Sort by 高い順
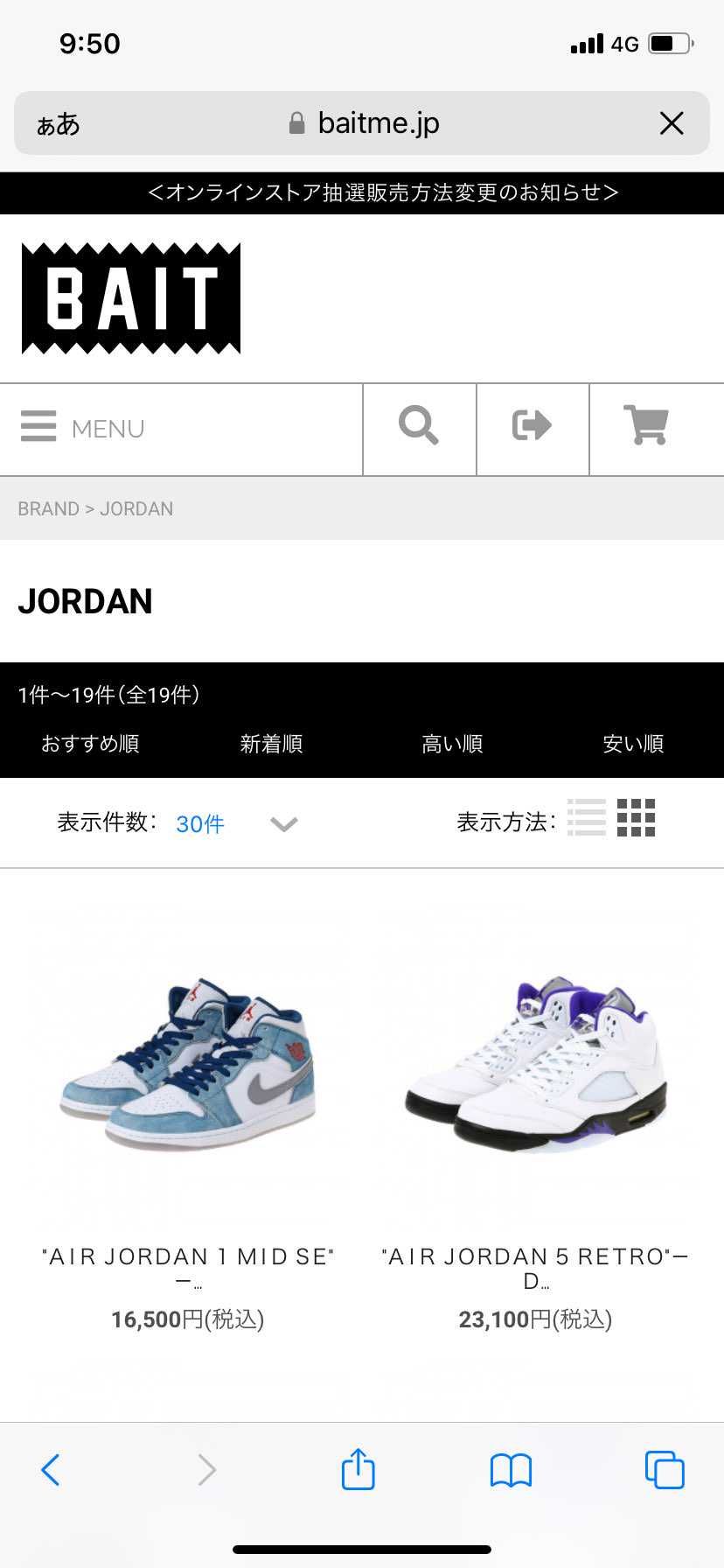This screenshot has height=1568, width=724. click(452, 744)
